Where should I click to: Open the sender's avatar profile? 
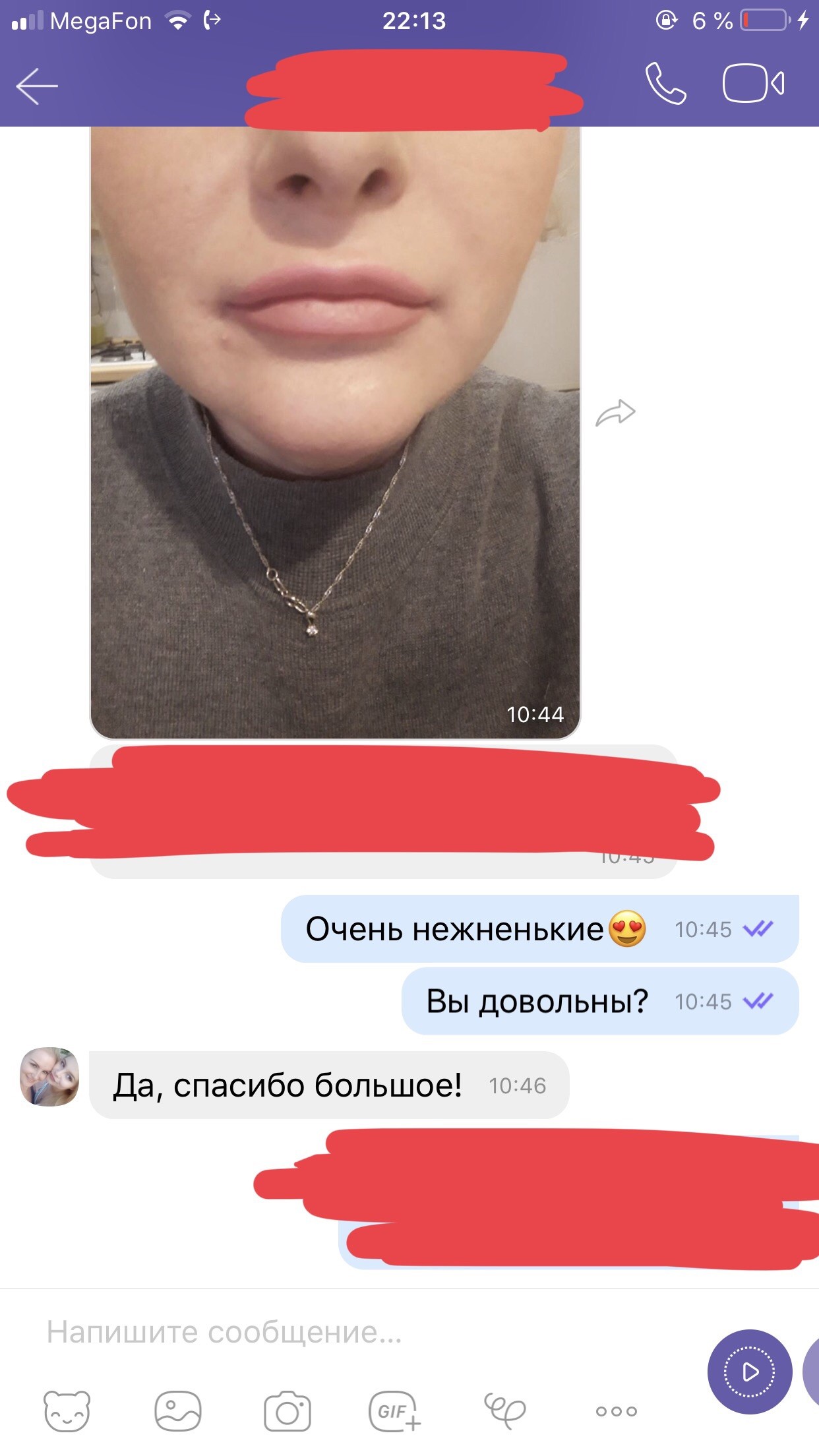pos(49,1076)
